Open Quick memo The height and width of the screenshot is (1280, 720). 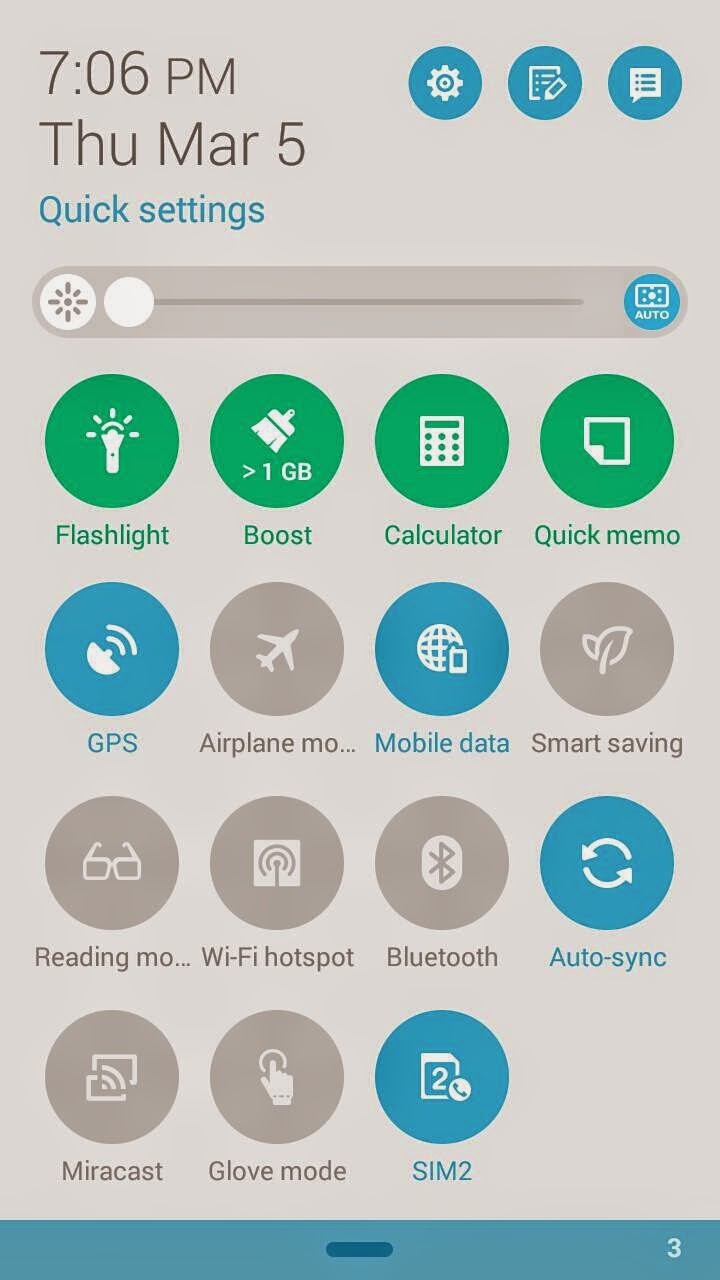click(607, 441)
